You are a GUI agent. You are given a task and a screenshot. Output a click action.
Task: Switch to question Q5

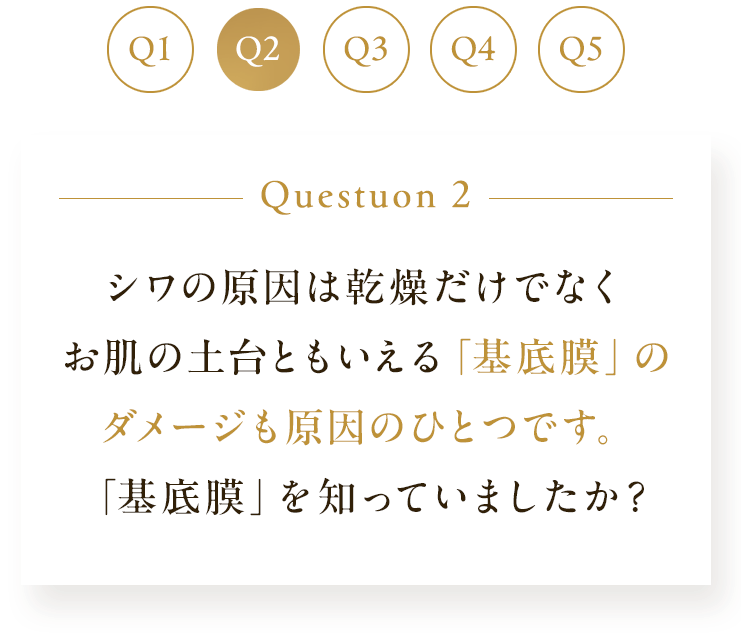[581, 50]
